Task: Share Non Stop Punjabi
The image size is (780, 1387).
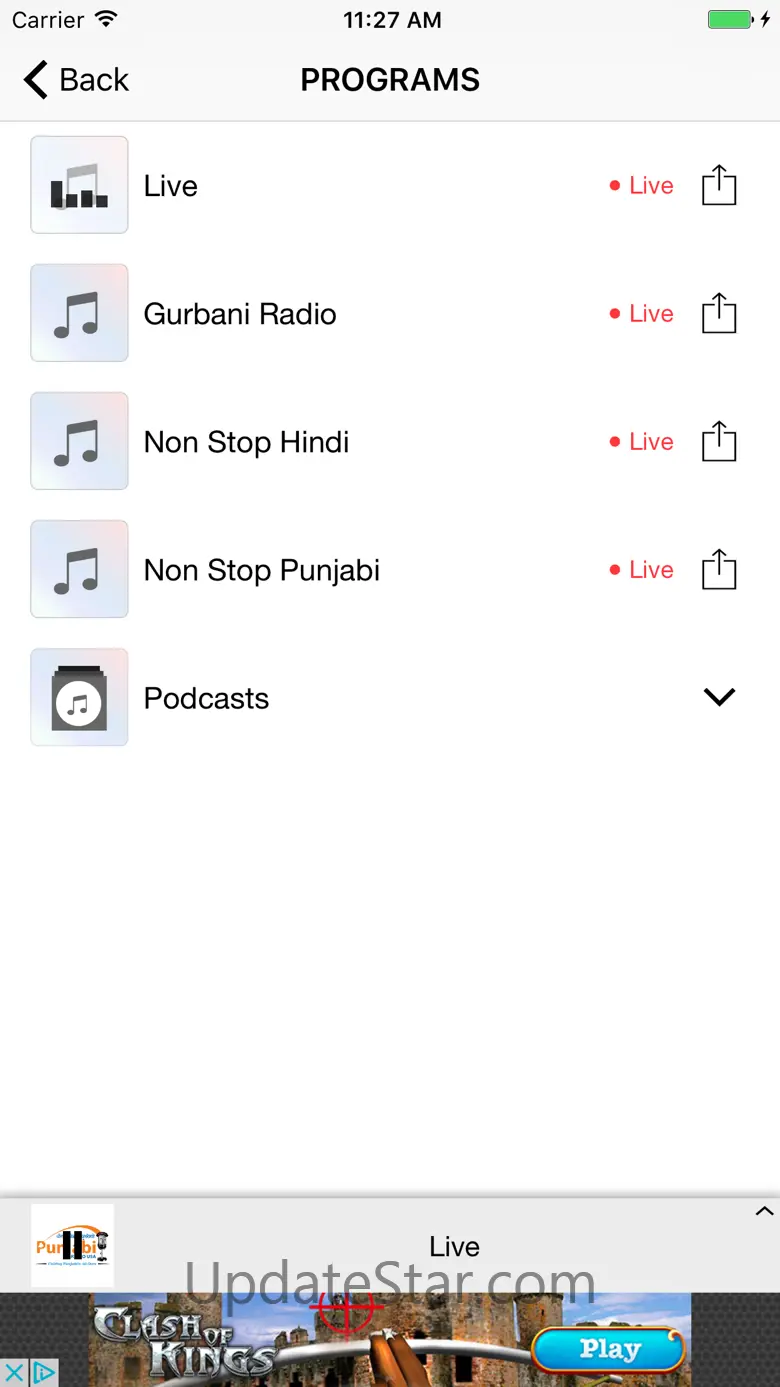Action: 718,570
